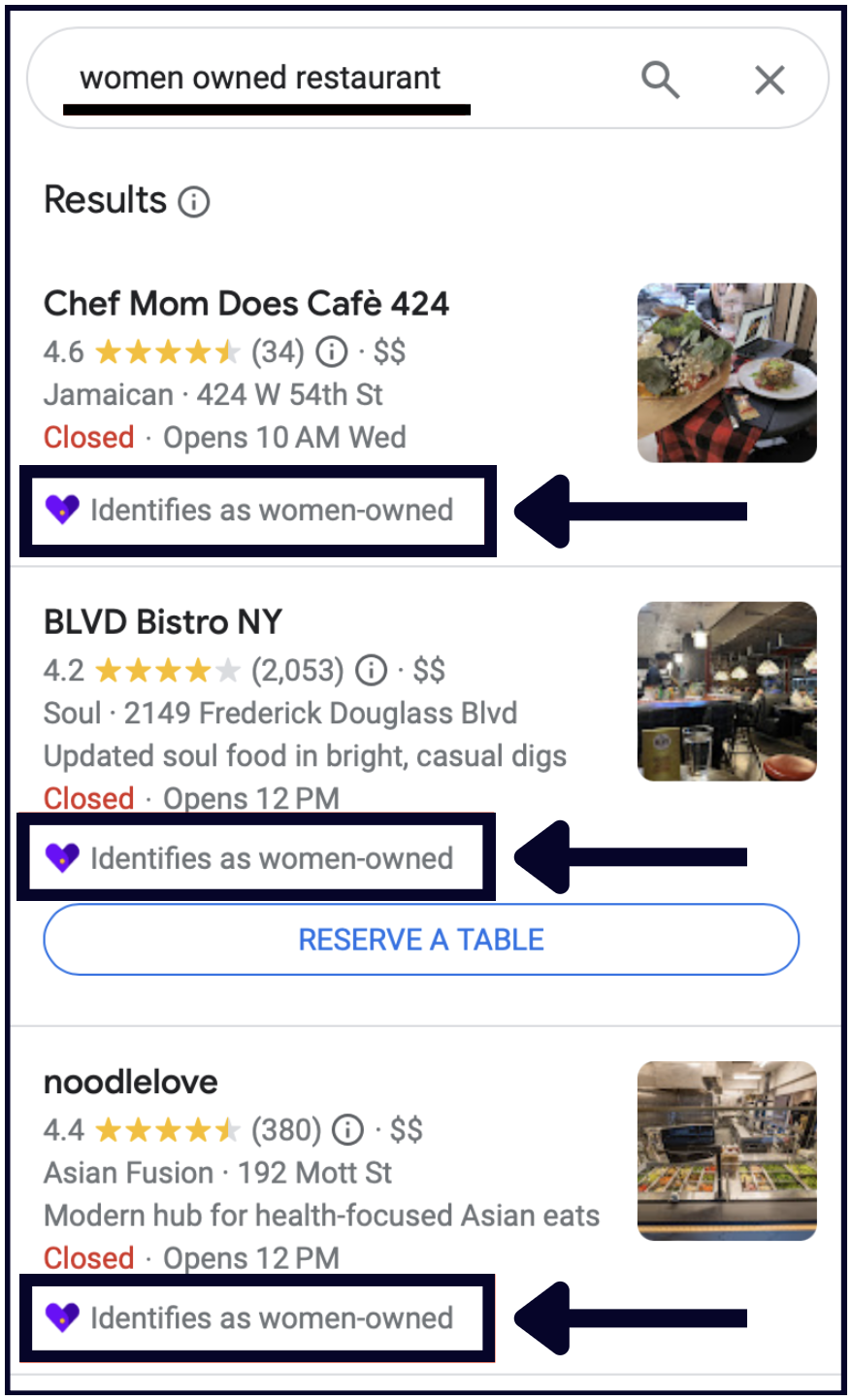Screen dimensions: 852x1400
Task: Clear the search query with the X
Action: (x=770, y=80)
